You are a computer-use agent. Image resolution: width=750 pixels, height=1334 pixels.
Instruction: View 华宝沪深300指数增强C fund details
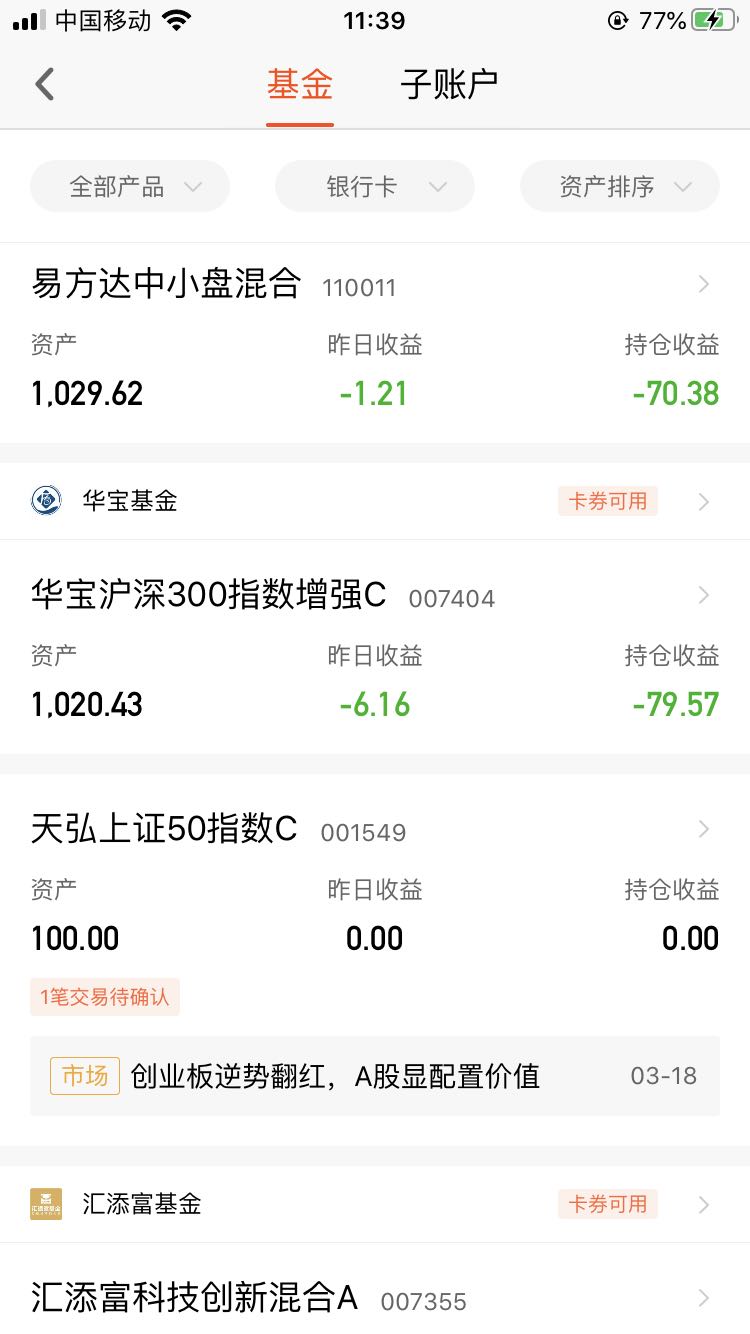(375, 648)
